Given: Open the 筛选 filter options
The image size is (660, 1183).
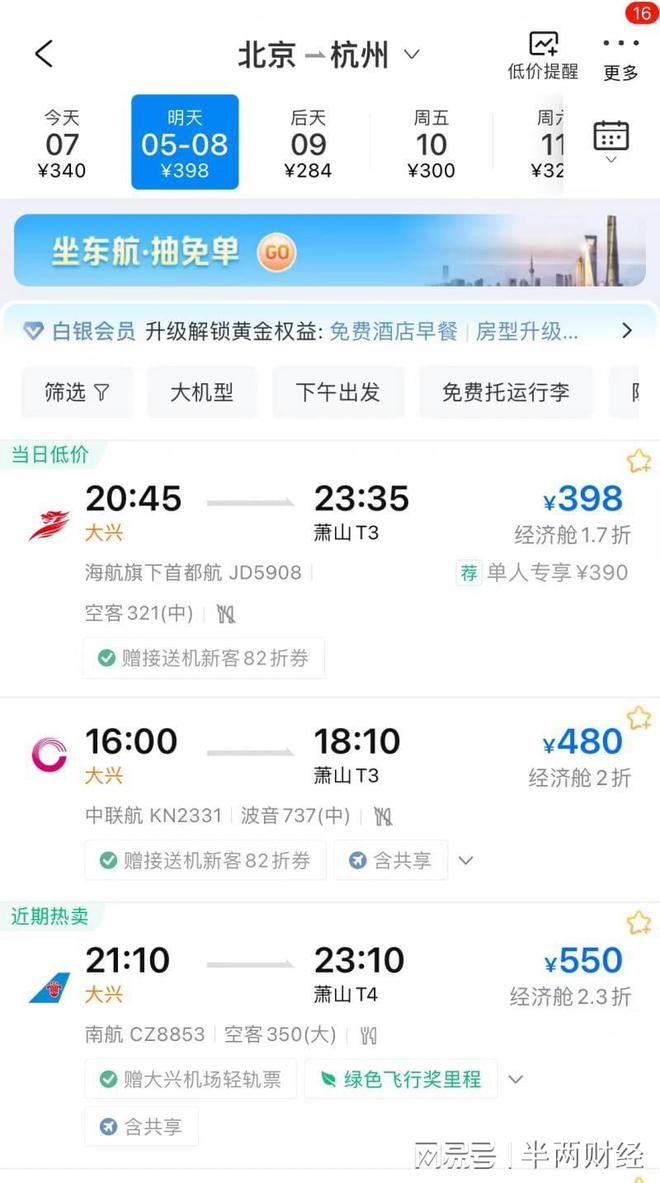Looking at the screenshot, I should tap(77, 392).
